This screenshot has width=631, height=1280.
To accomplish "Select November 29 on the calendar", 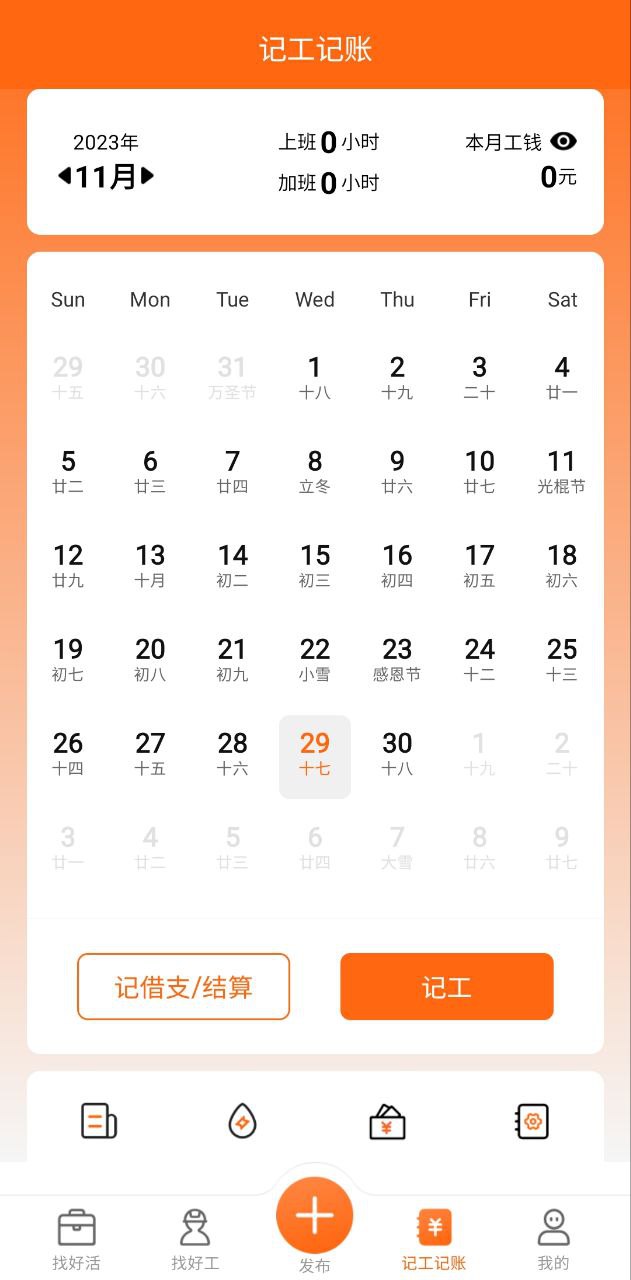I will [x=315, y=755].
